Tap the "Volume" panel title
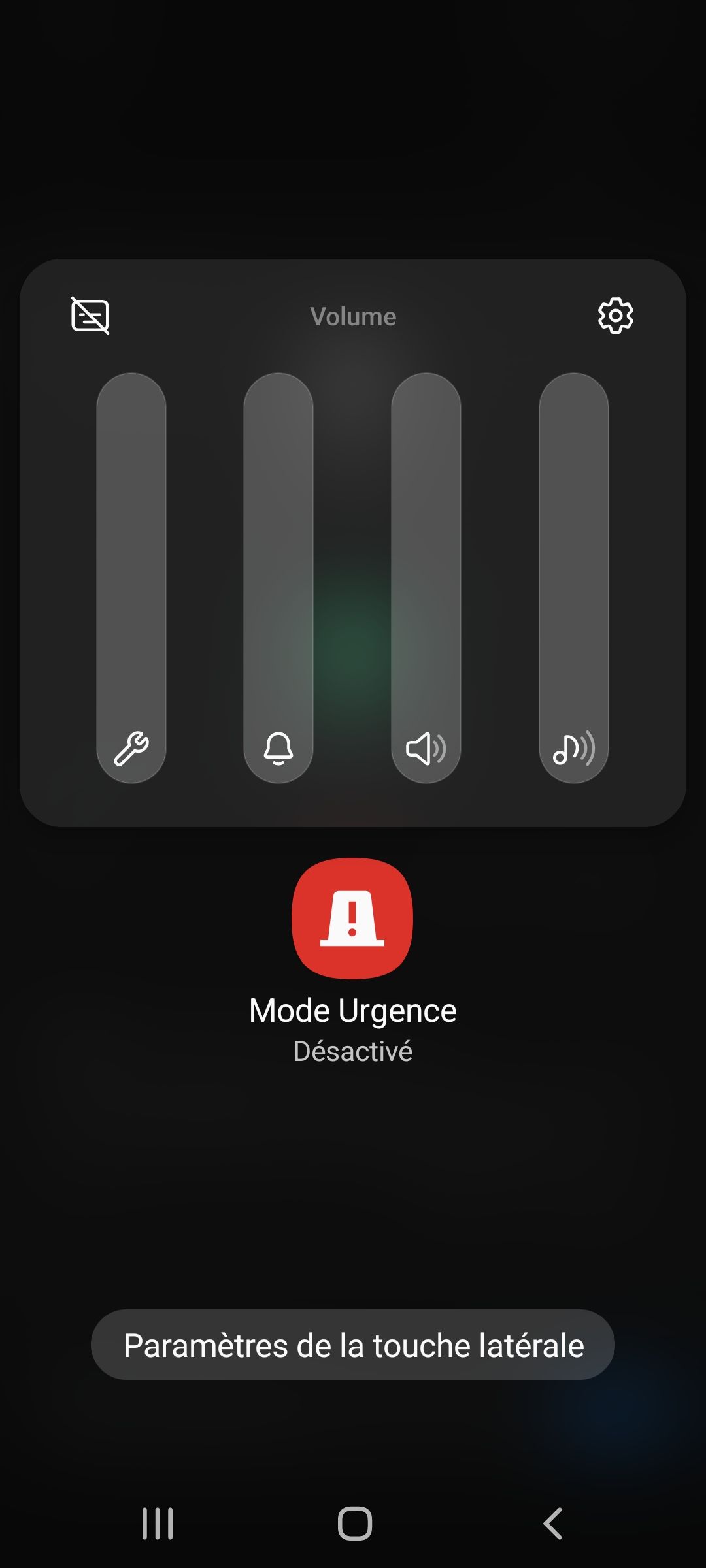 (353, 316)
